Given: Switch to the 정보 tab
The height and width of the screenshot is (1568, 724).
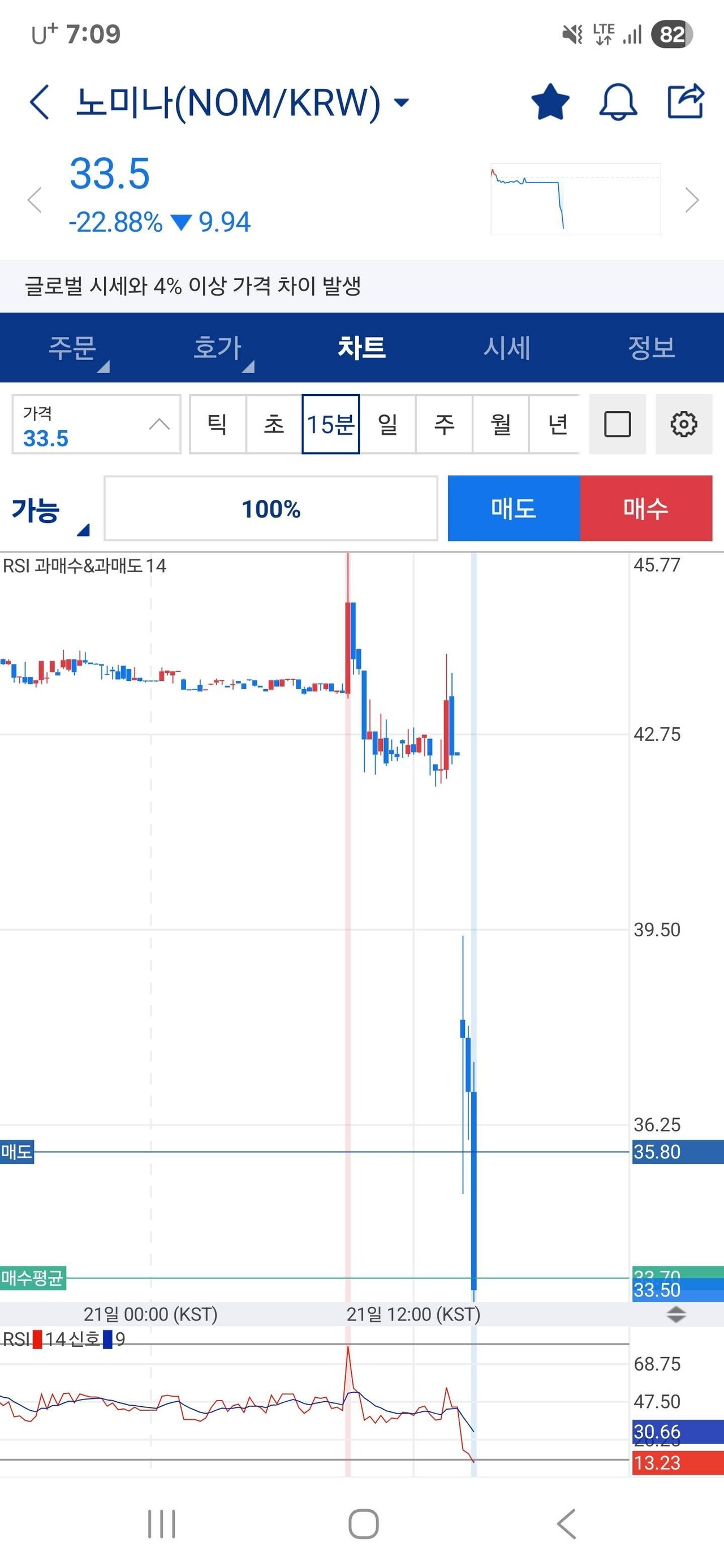Looking at the screenshot, I should (x=652, y=348).
